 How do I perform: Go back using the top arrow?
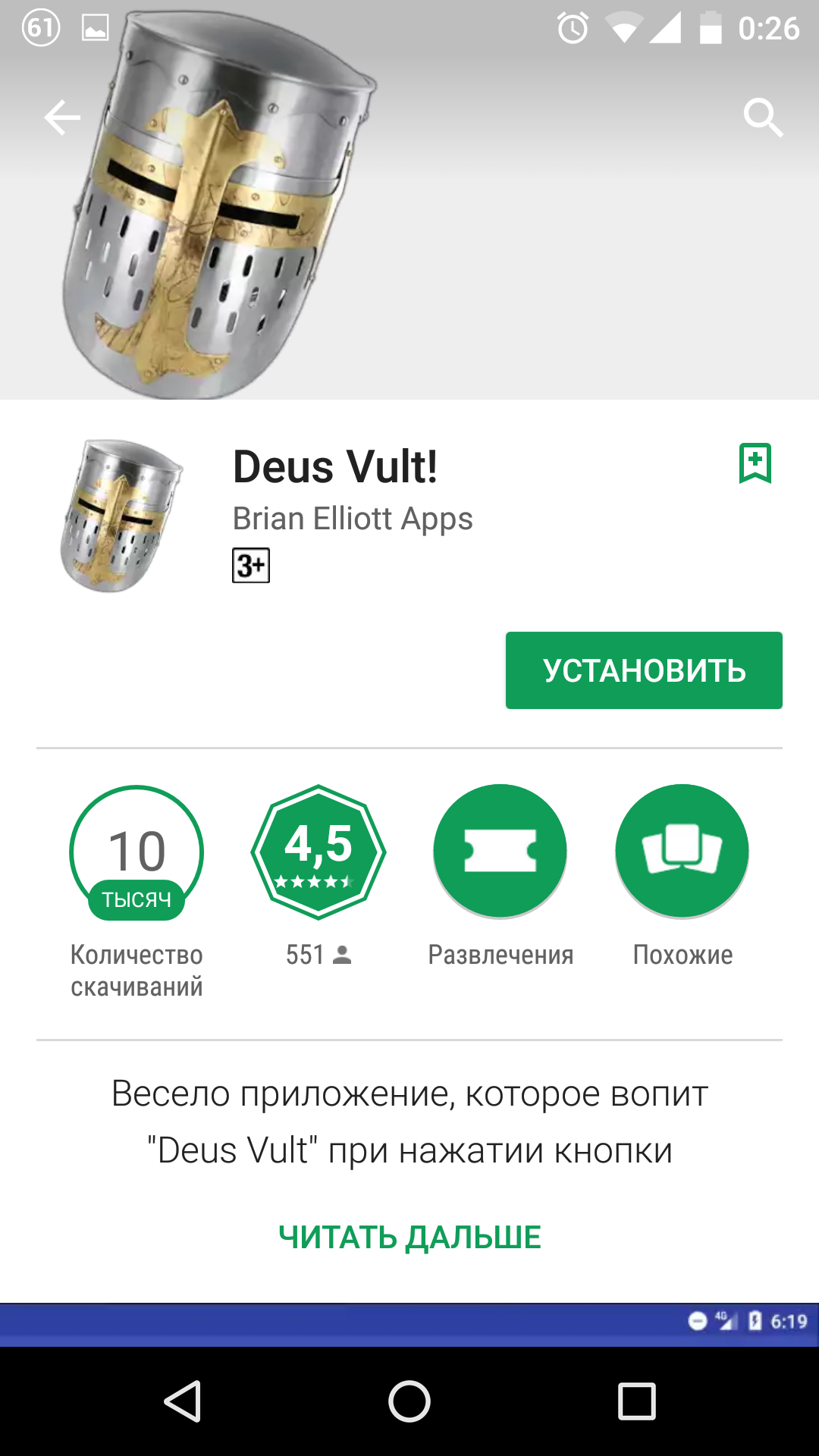62,118
